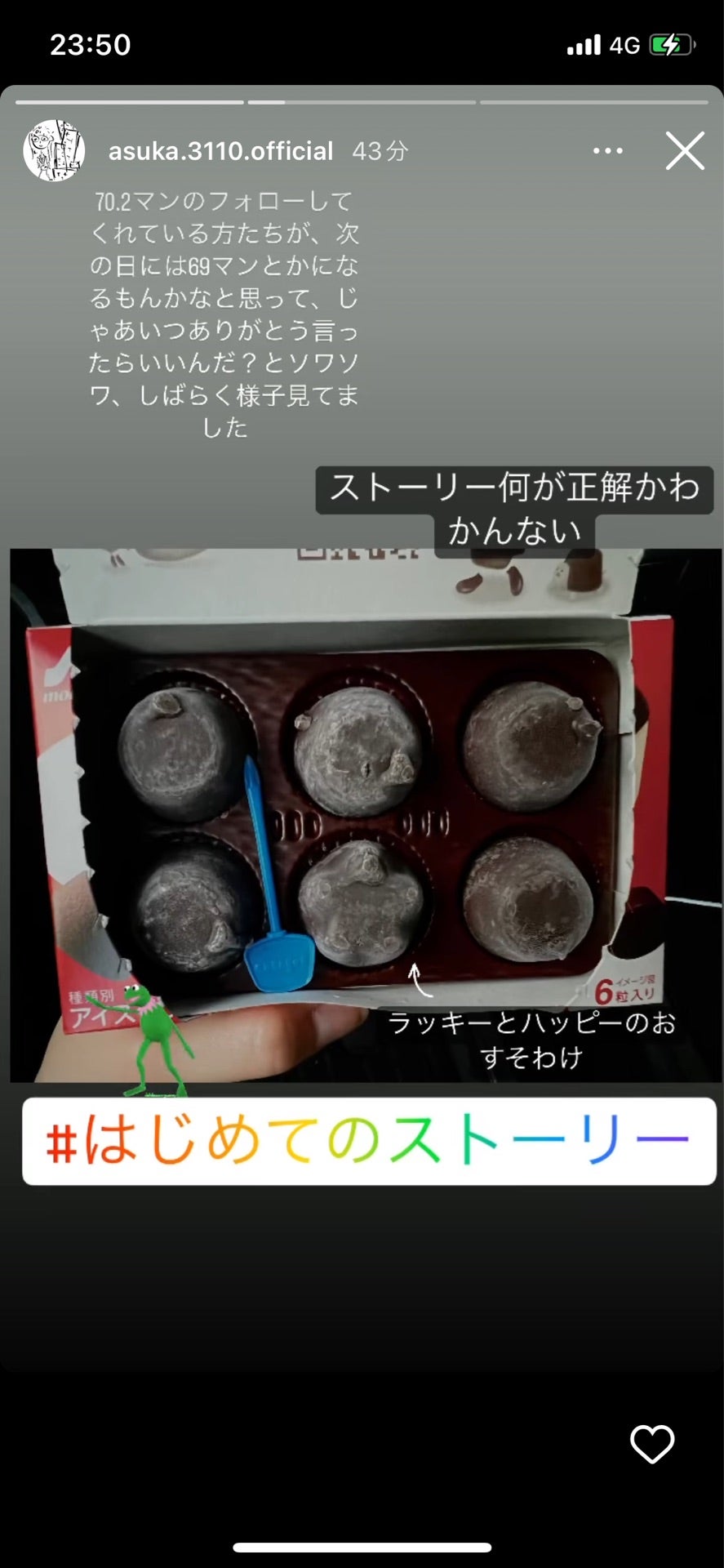This screenshot has width=724, height=1568.
Task: Tap the username asuka.3110.official
Action: point(220,151)
